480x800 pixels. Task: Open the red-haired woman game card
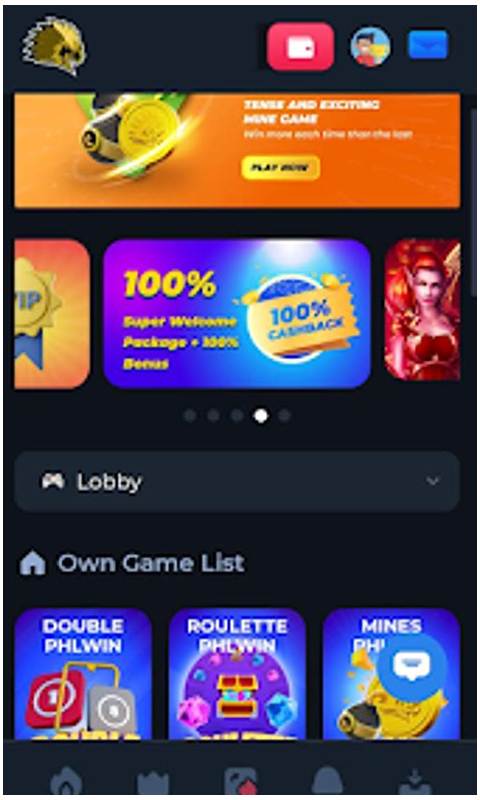422,310
